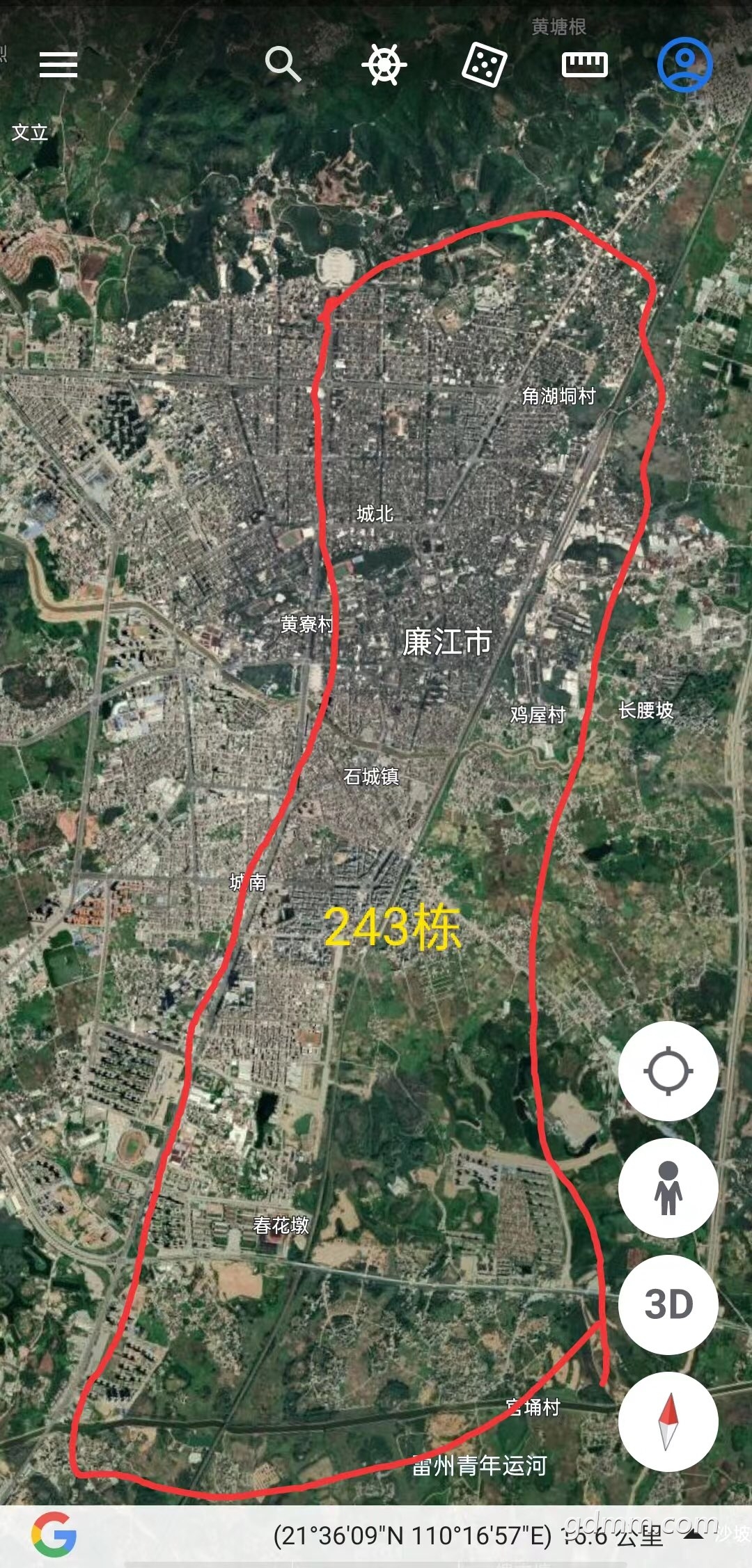Reset orientation with the compass
Viewport: 752px width, 1568px height.
pyautogui.click(x=668, y=1421)
